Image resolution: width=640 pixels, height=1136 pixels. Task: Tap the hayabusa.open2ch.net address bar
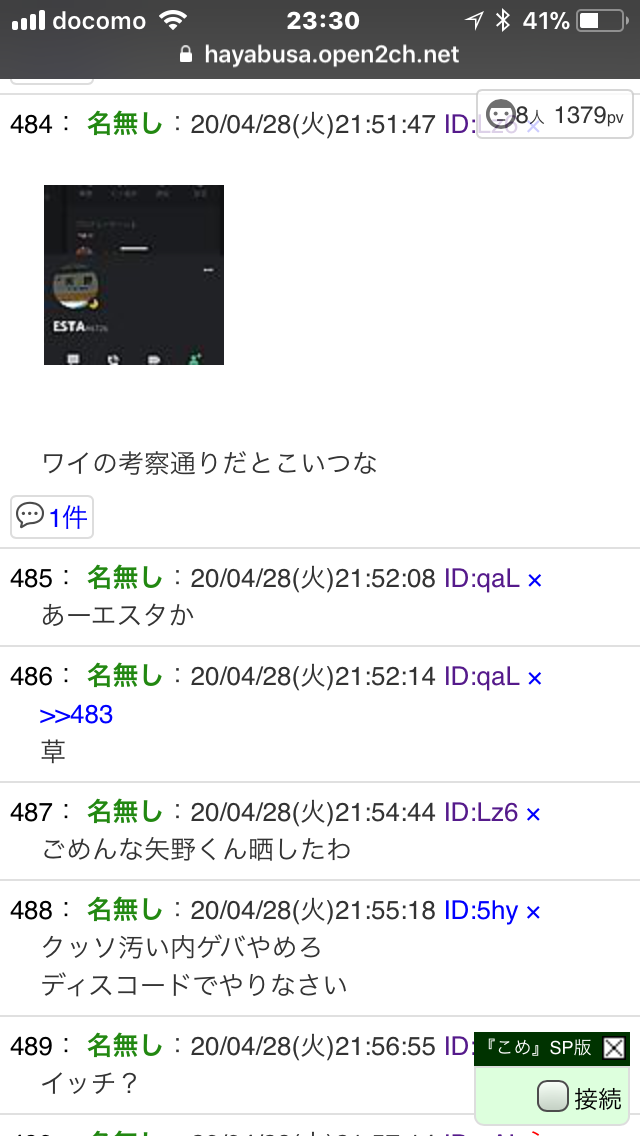pos(320,54)
